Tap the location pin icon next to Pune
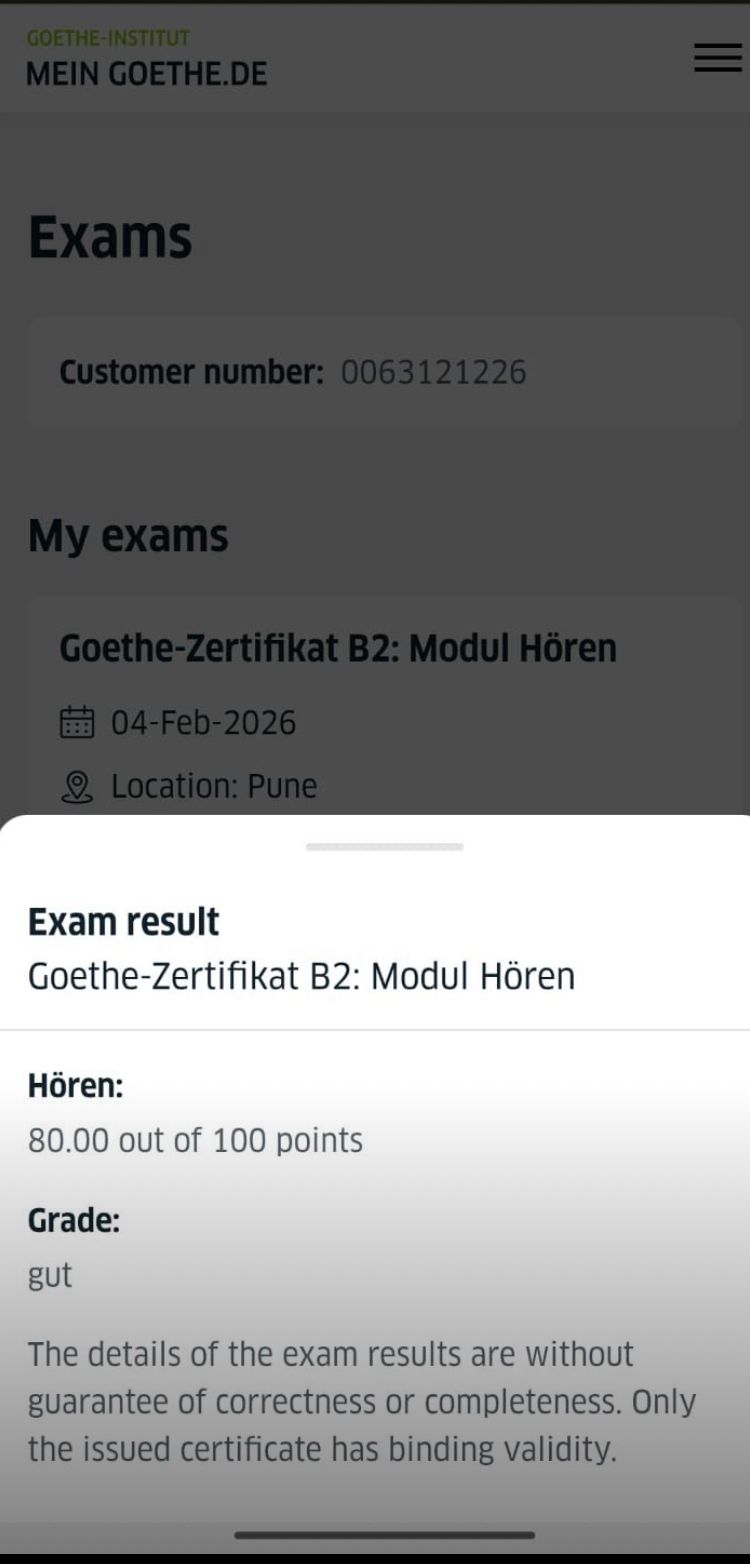750x1564 pixels. click(80, 786)
